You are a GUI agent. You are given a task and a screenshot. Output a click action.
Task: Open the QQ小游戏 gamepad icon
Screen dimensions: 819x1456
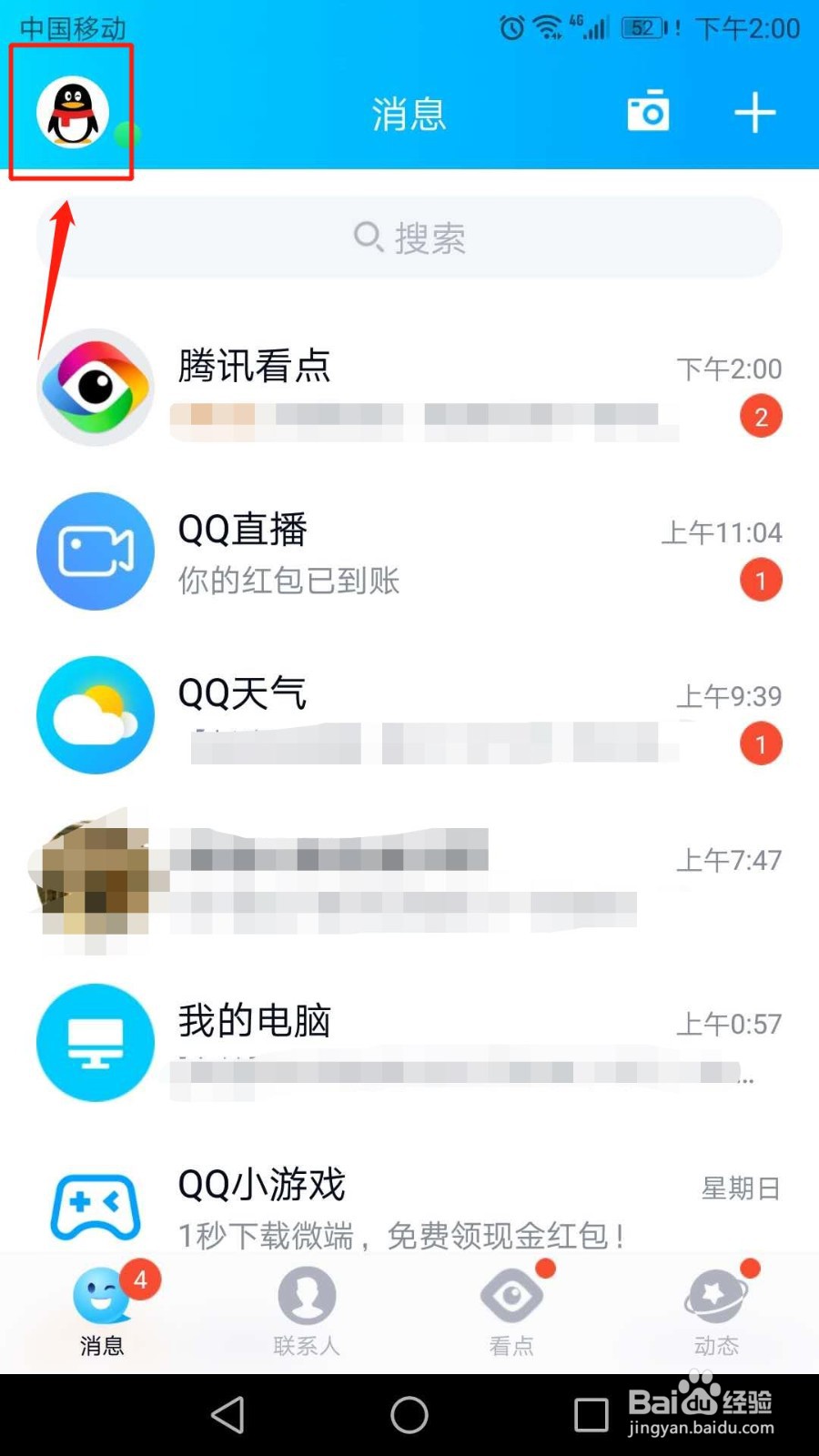(95, 1207)
